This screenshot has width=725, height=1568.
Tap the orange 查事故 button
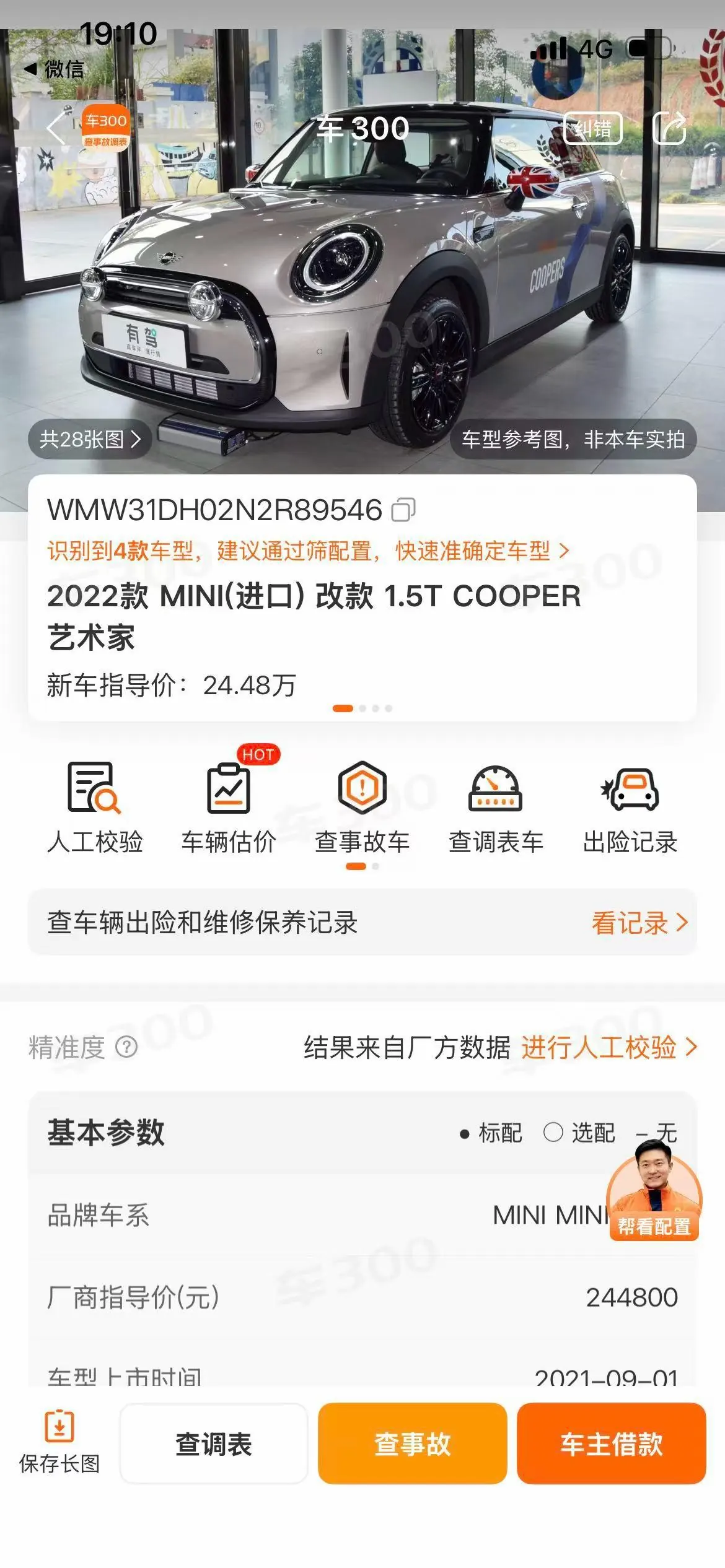click(412, 1444)
